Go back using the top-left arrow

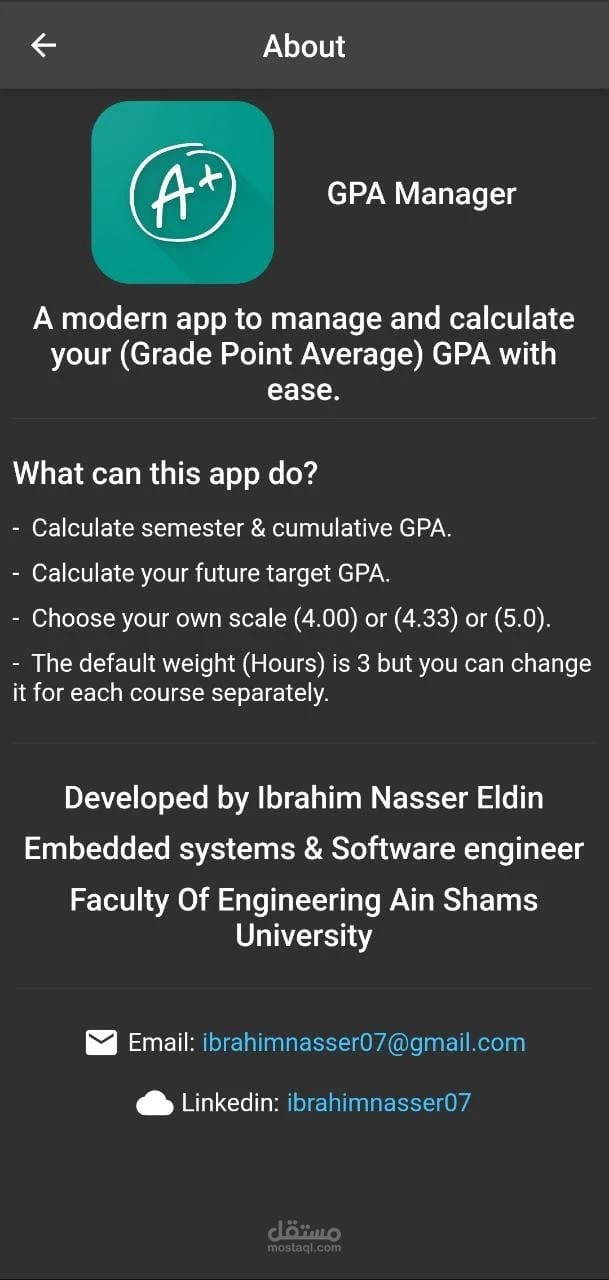click(x=43, y=45)
